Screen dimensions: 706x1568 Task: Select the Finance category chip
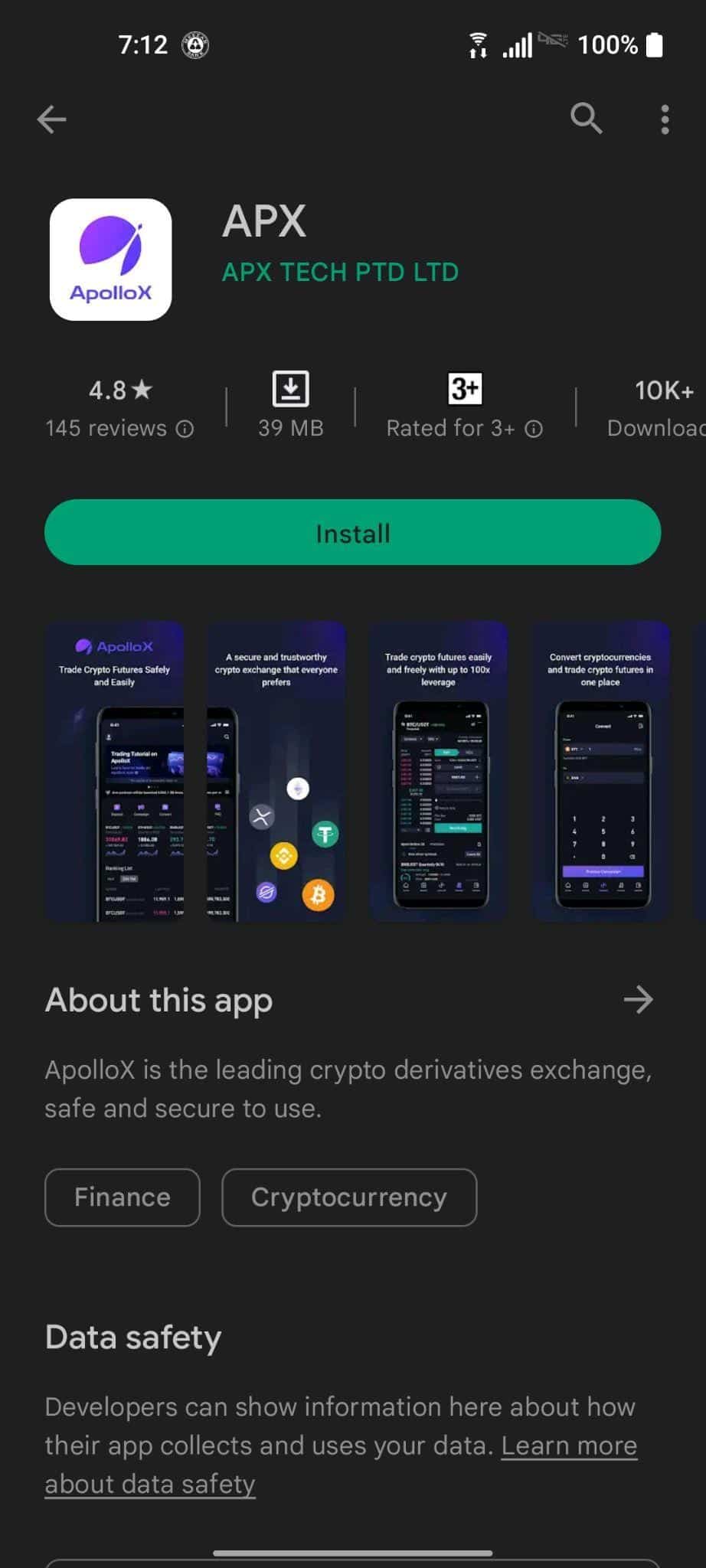pyautogui.click(x=123, y=1197)
